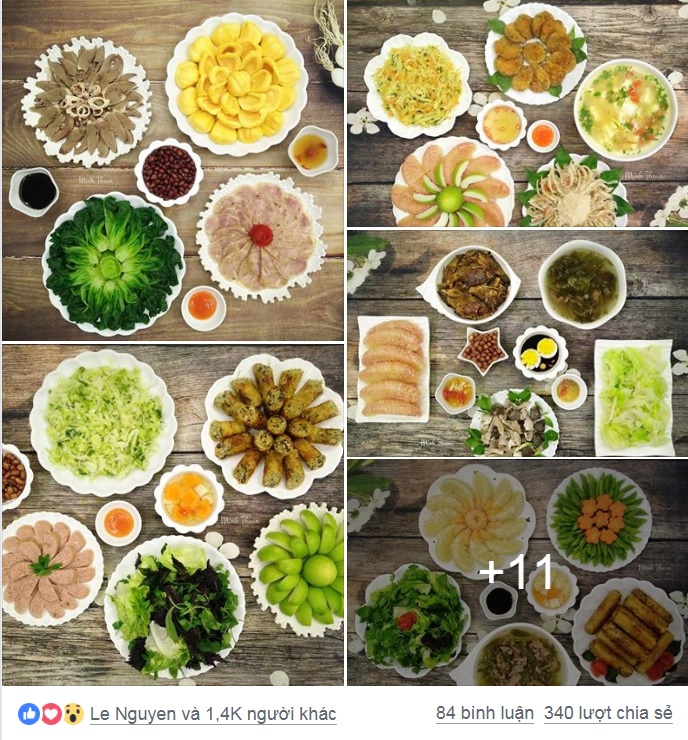The height and width of the screenshot is (740, 688).
Task: Open the photo with the star-shaped peanut dish
Action: point(517,343)
